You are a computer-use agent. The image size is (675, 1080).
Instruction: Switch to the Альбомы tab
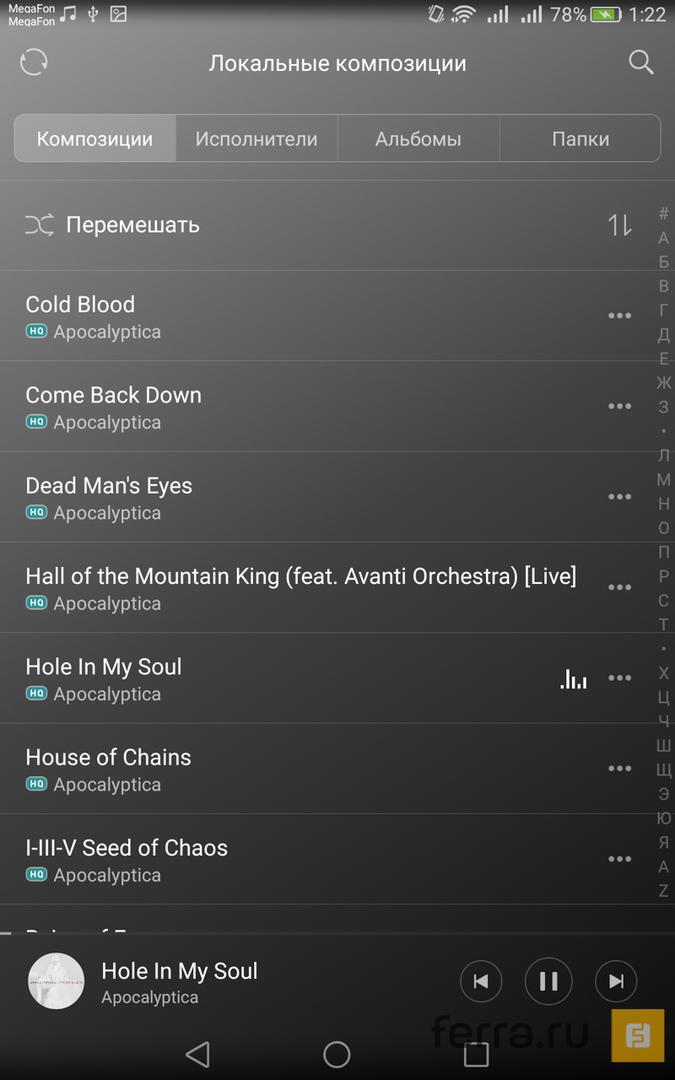[418, 139]
